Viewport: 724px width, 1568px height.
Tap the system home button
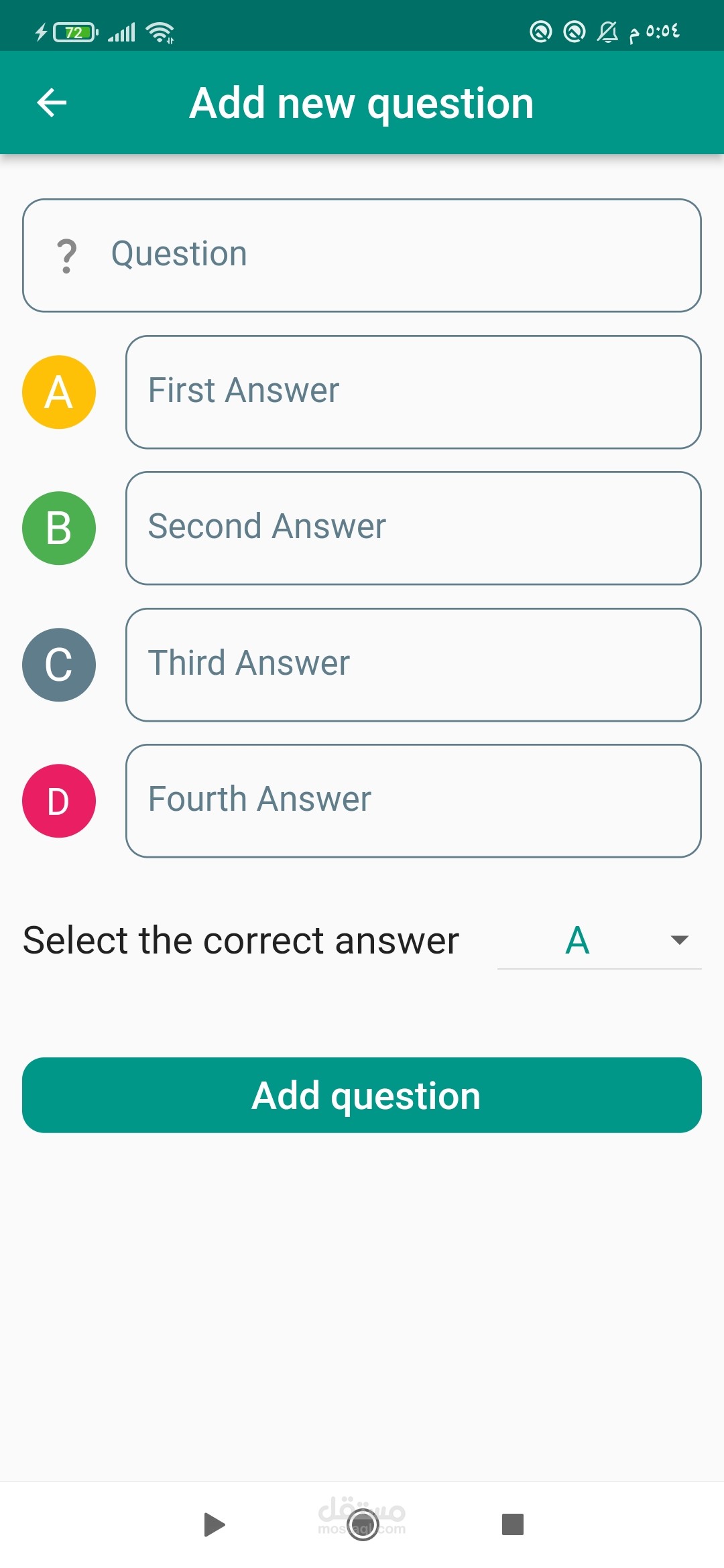coord(363,1524)
